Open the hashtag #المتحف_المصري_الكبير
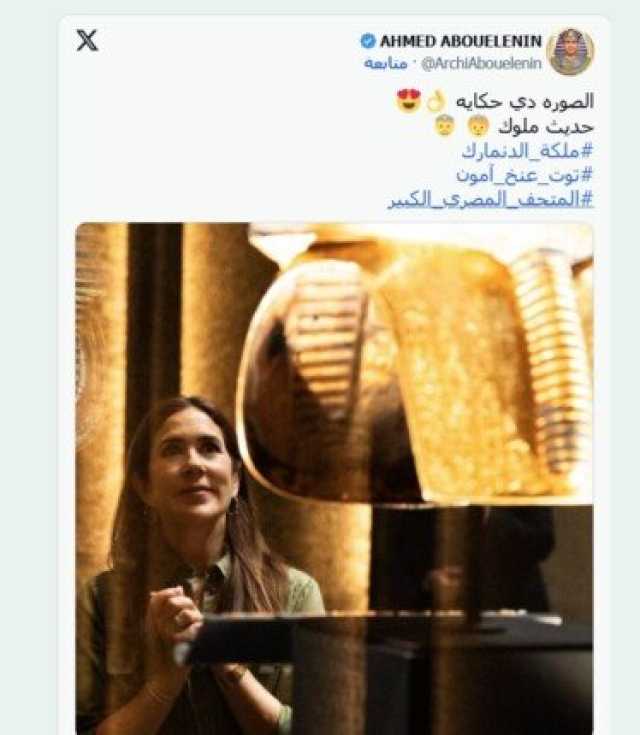Viewport: 640px width, 735px height. click(490, 199)
